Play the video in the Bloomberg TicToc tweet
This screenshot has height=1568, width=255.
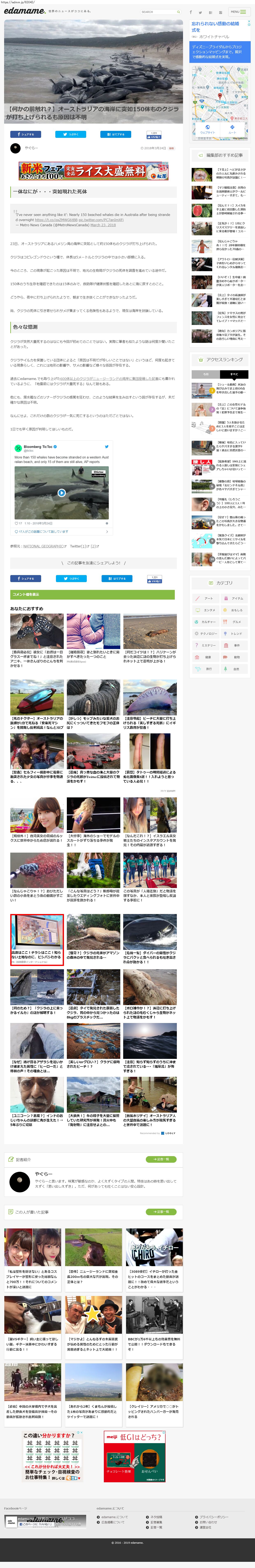click(x=61, y=492)
